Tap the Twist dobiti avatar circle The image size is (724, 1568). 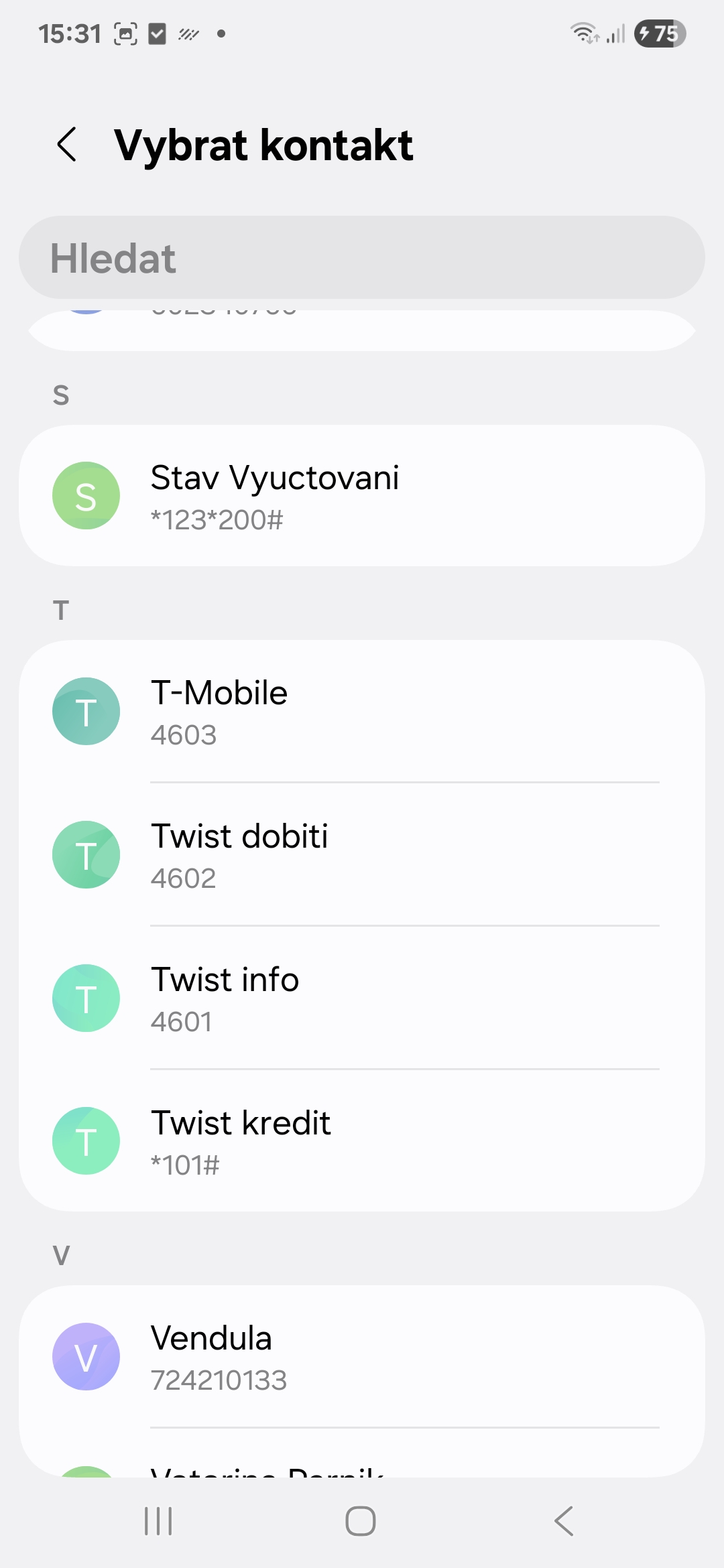point(86,854)
